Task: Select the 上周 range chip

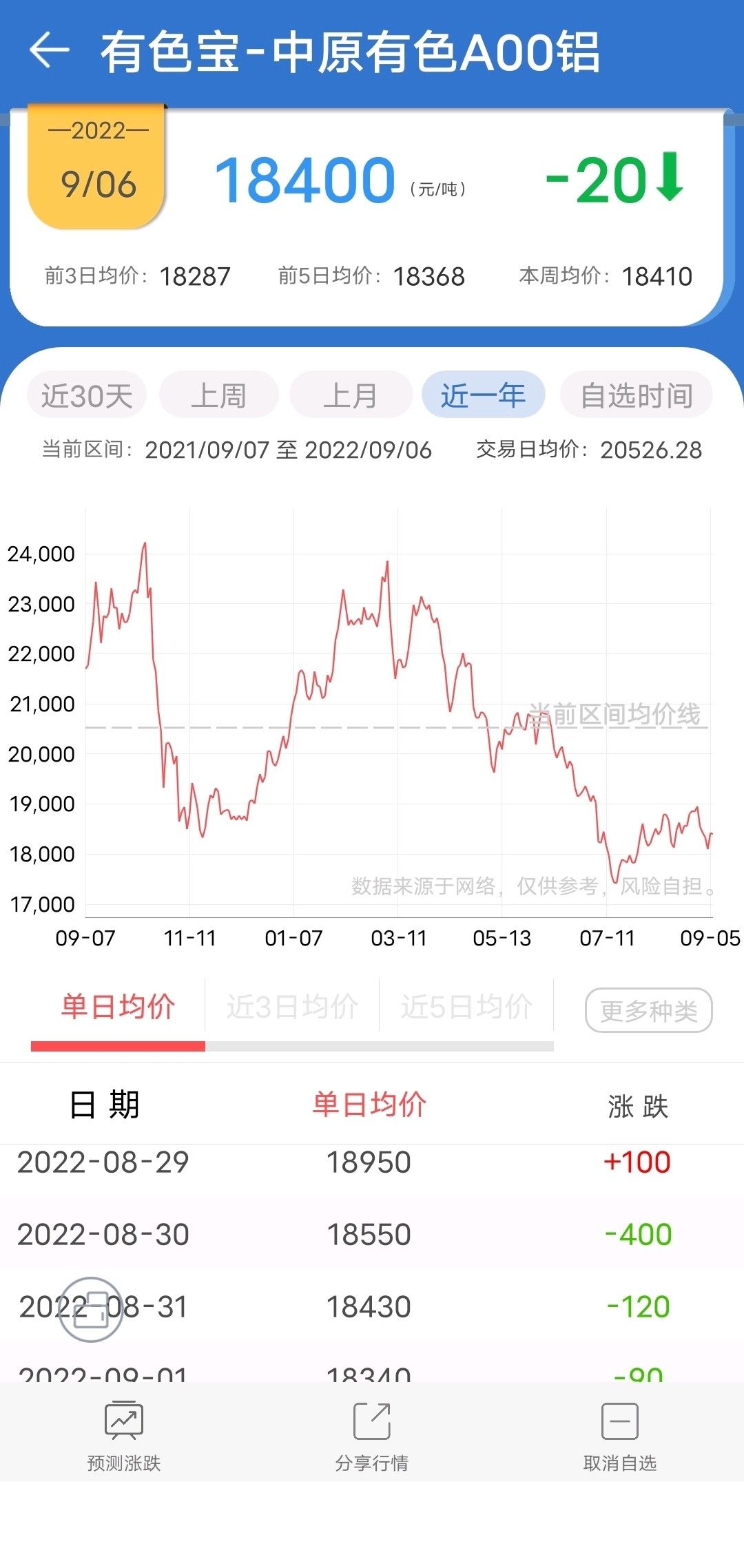Action: [x=218, y=395]
